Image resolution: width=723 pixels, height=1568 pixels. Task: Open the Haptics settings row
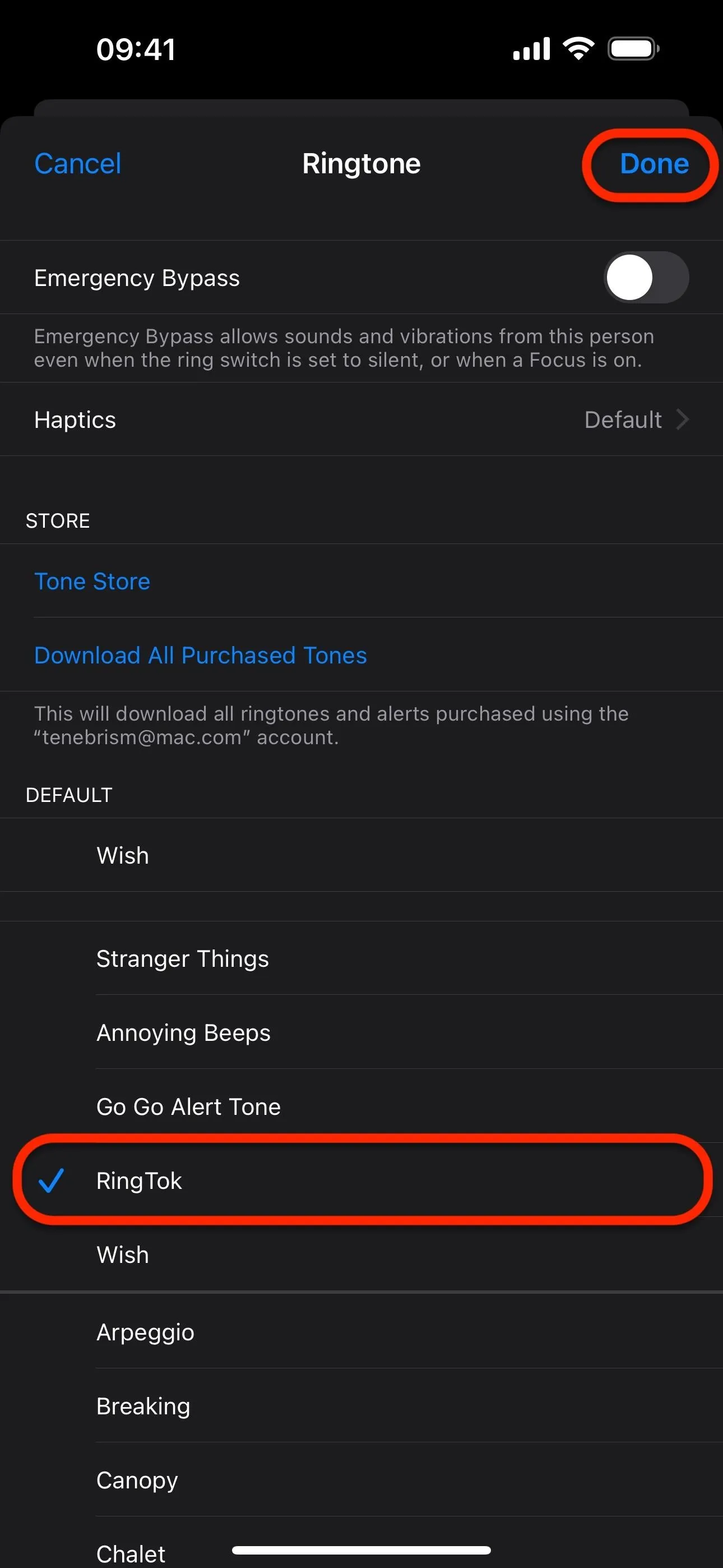361,419
